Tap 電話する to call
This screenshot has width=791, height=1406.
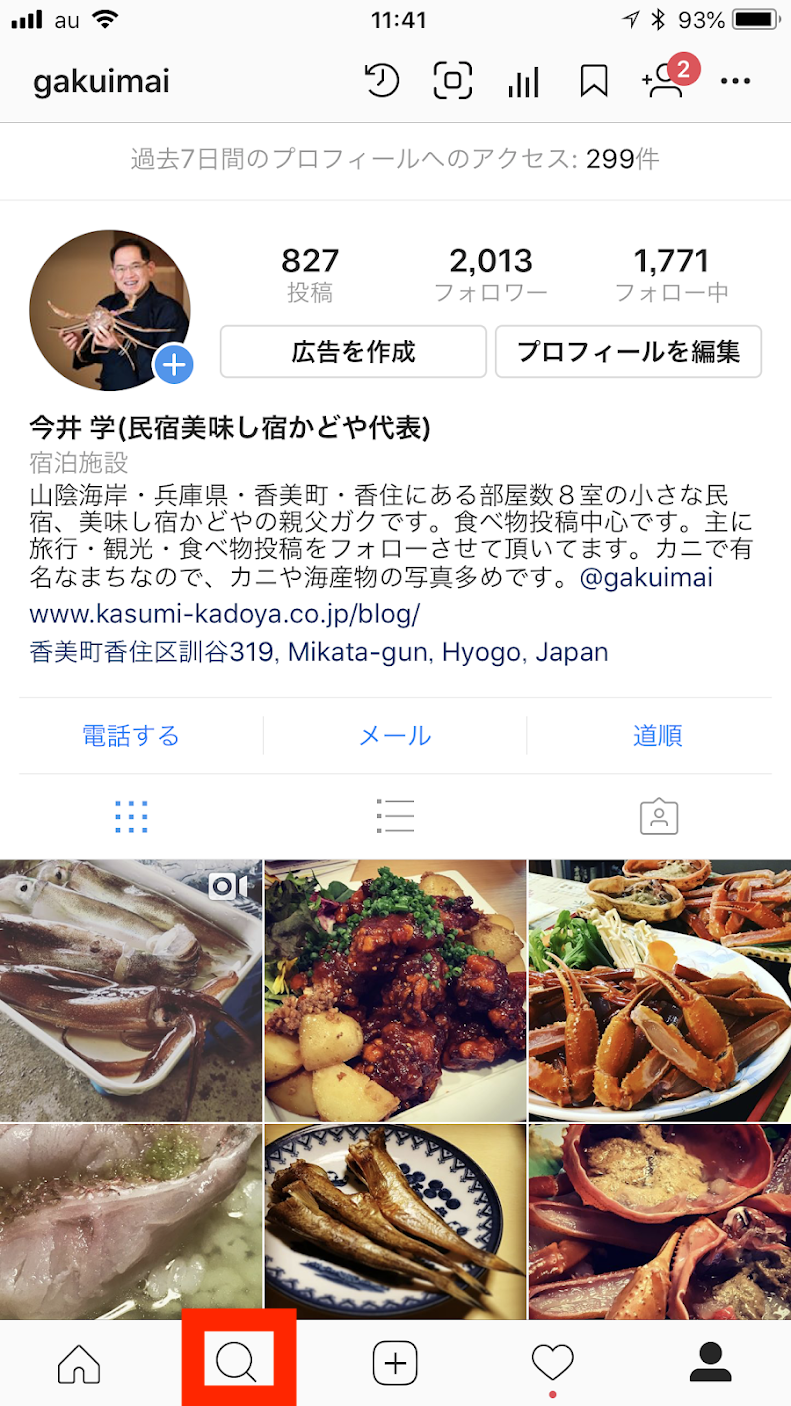click(x=131, y=736)
